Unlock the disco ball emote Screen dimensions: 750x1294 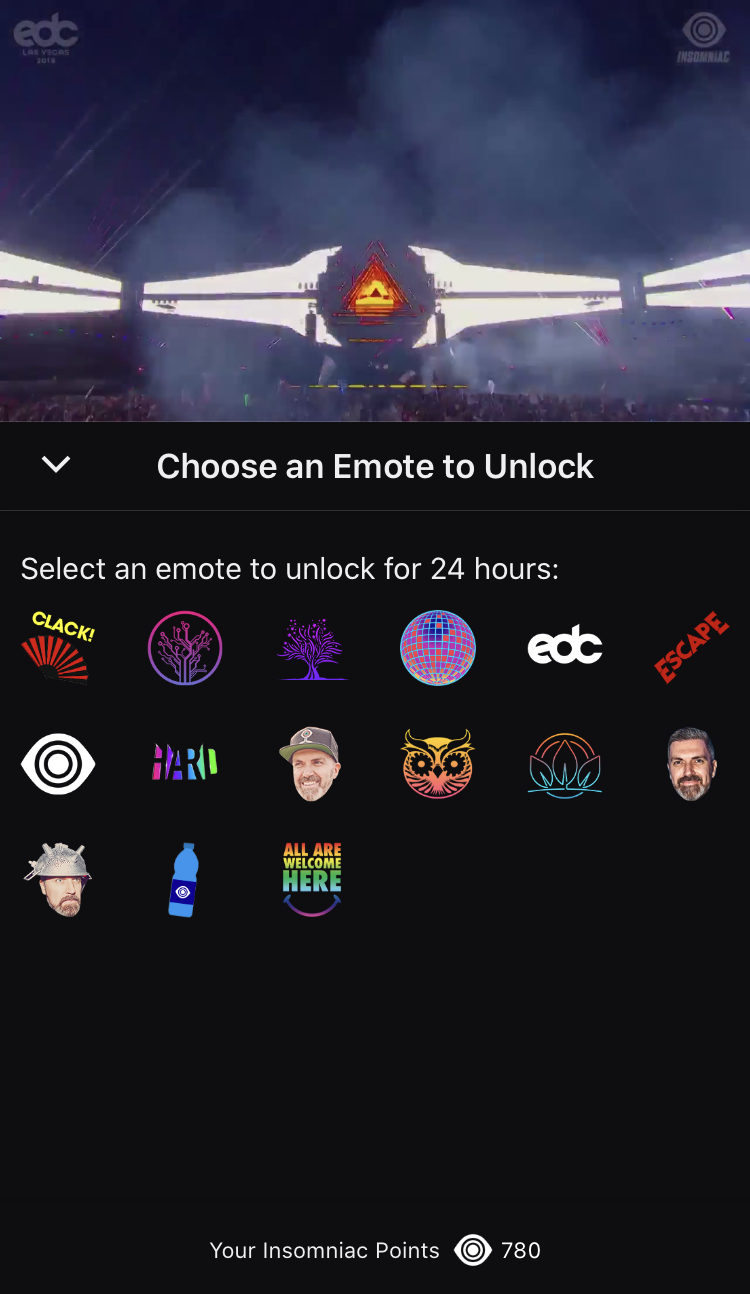(438, 648)
